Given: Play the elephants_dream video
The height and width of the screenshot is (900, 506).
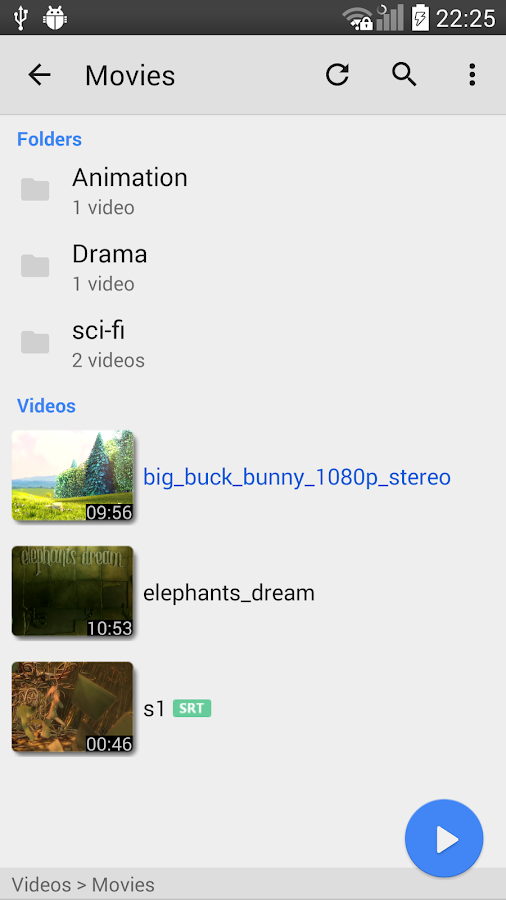Looking at the screenshot, I should [x=253, y=592].
